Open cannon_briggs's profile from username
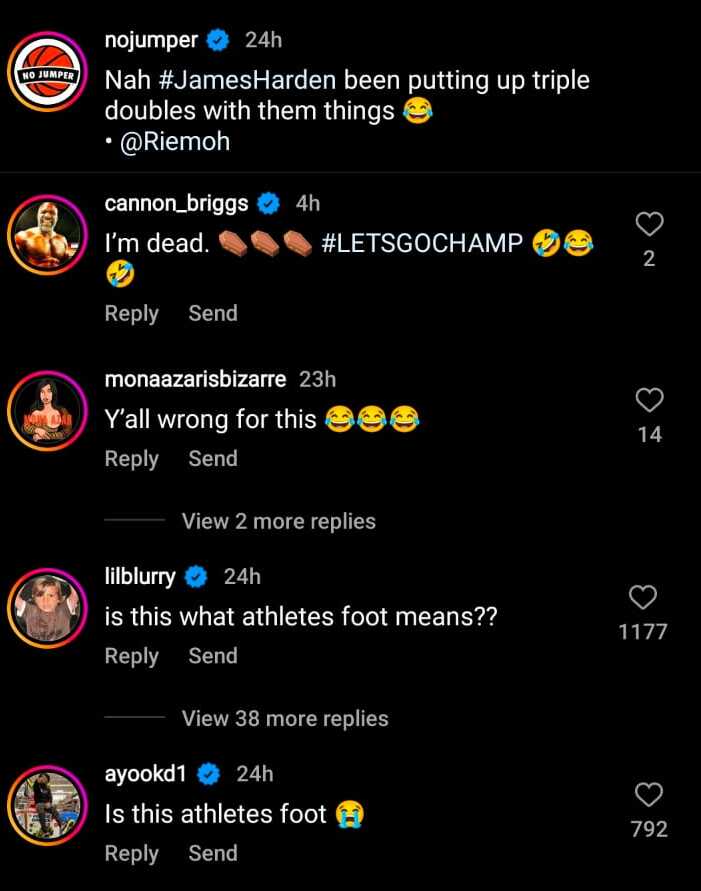This screenshot has height=891, width=701. click(x=176, y=203)
